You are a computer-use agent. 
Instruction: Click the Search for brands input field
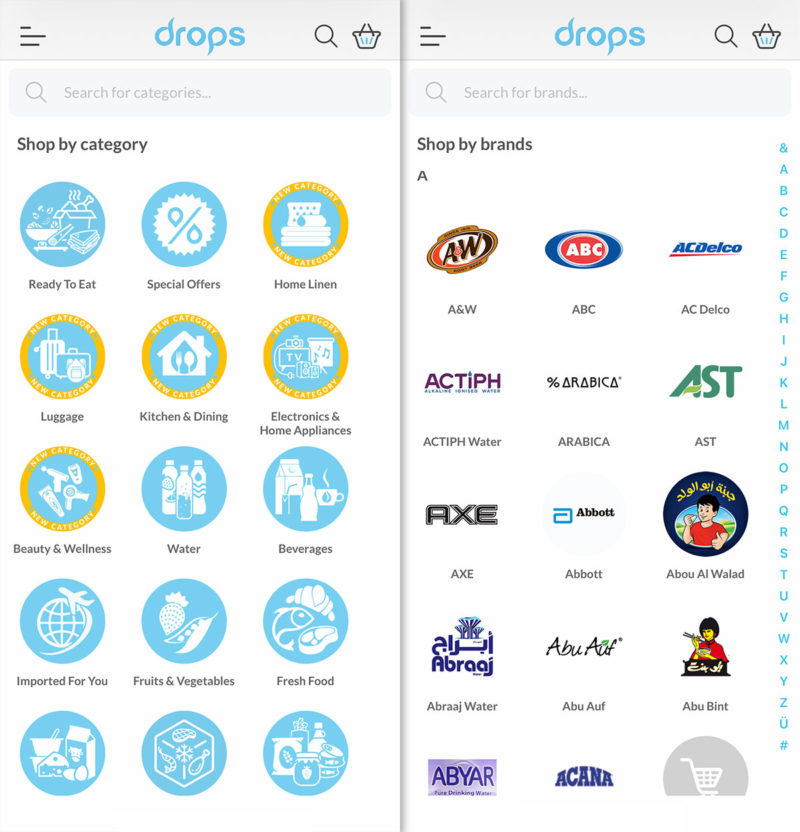(x=598, y=92)
